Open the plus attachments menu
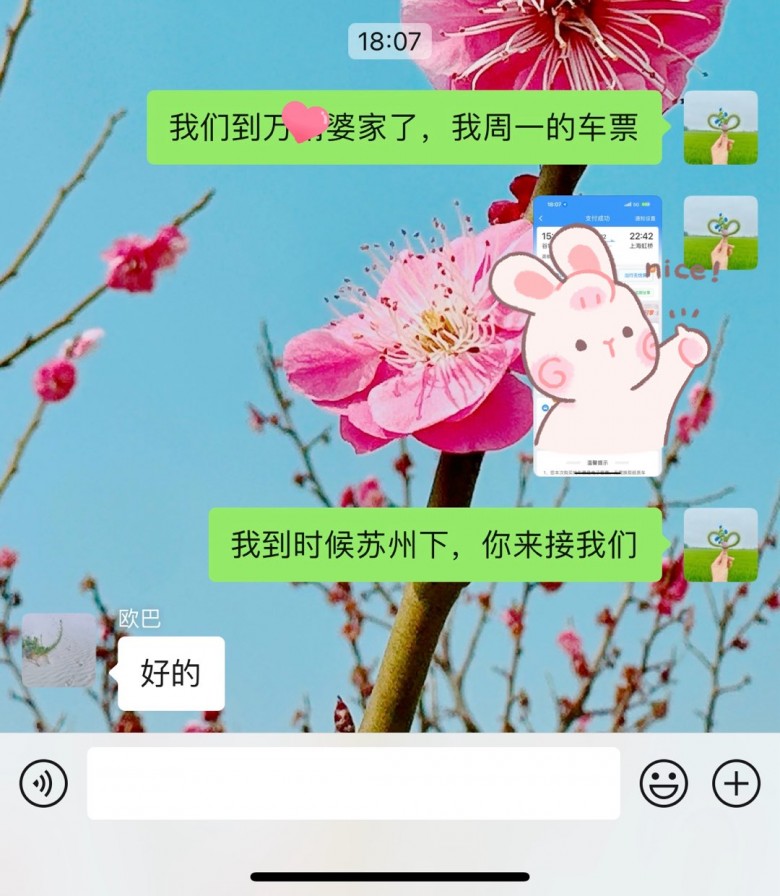 point(736,783)
